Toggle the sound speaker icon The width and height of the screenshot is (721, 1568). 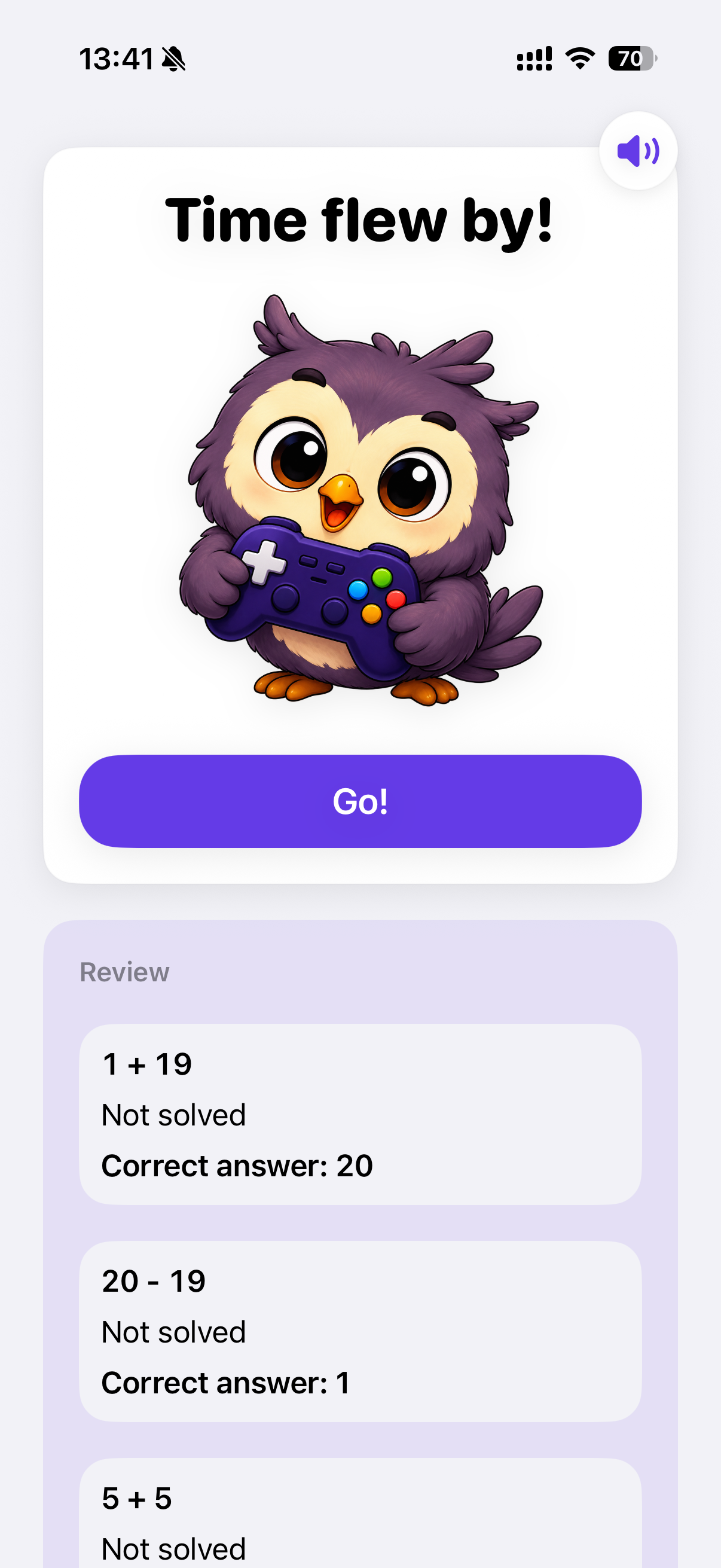coord(638,151)
